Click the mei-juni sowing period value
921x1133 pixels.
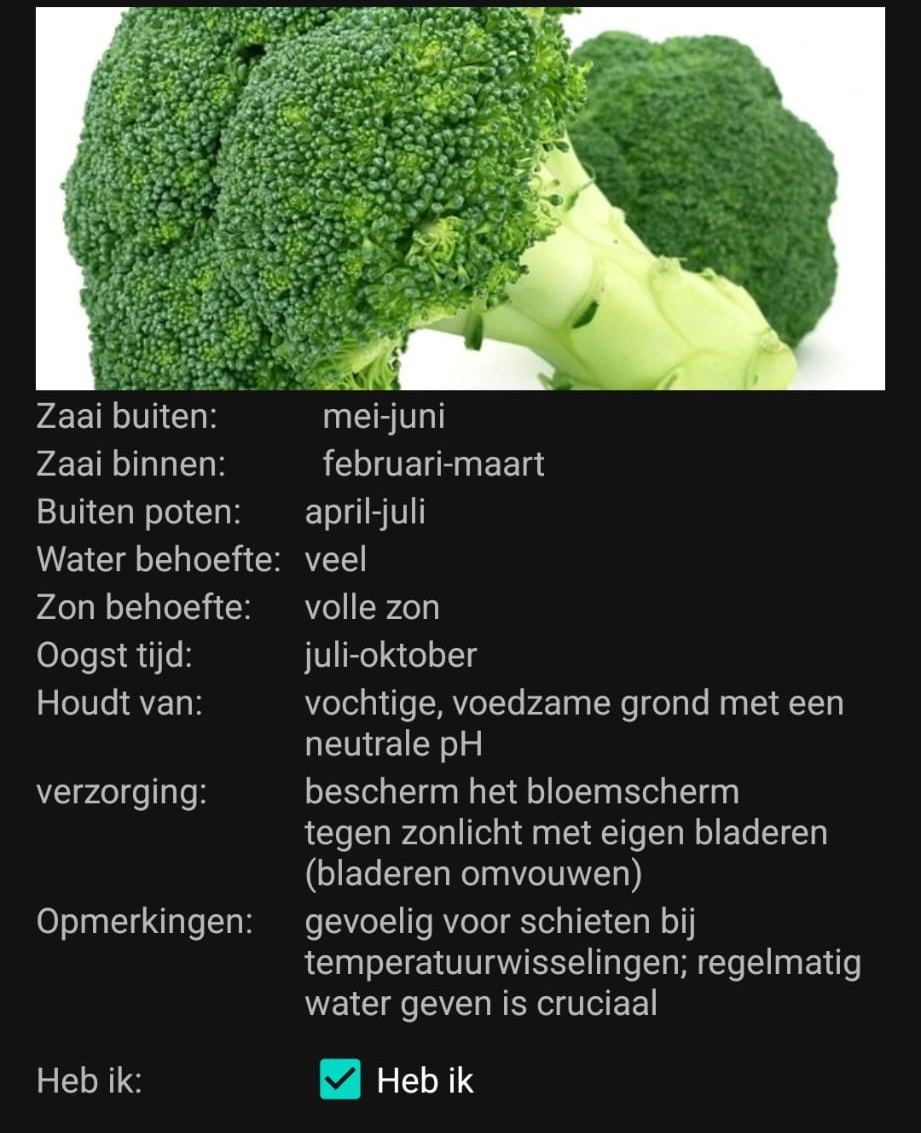[383, 416]
